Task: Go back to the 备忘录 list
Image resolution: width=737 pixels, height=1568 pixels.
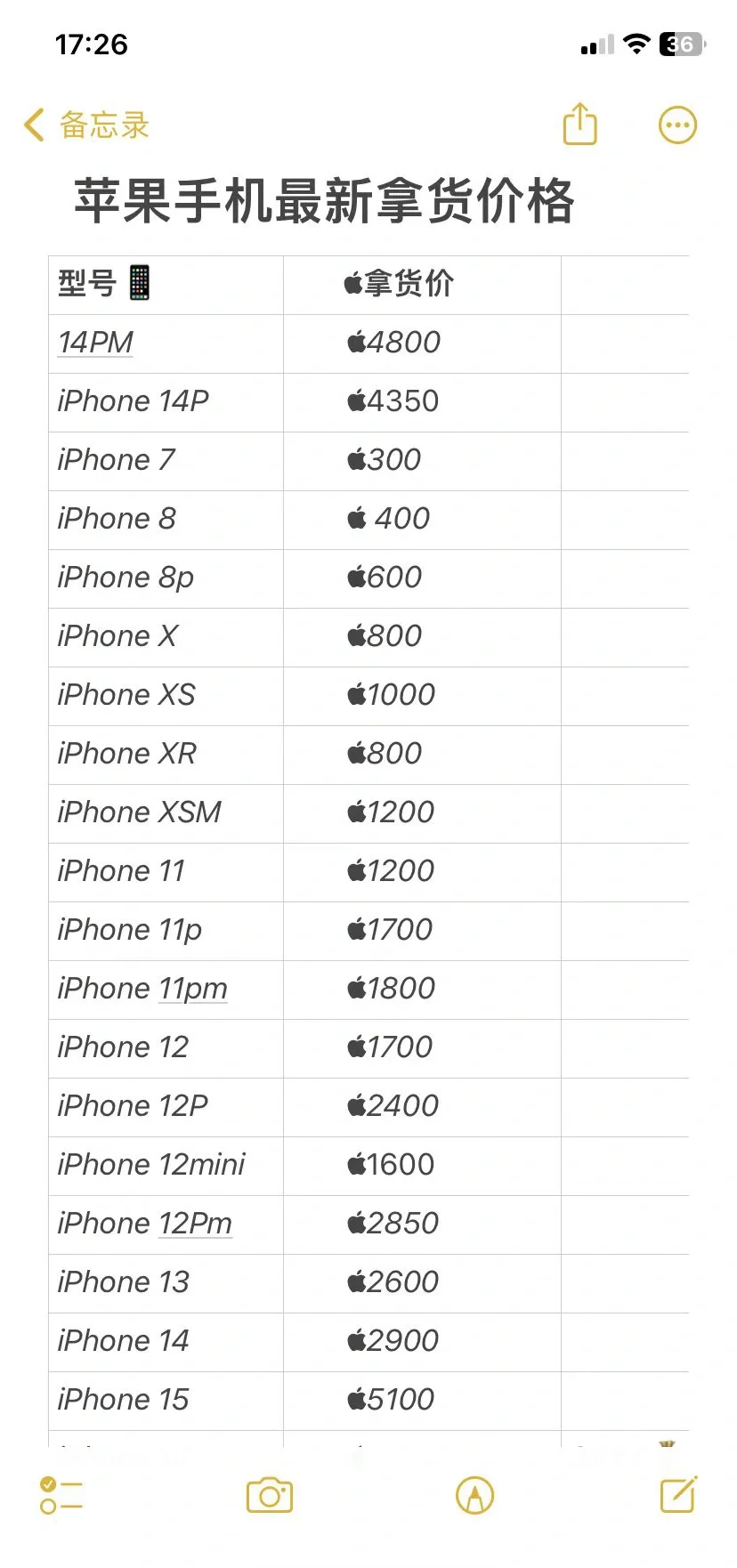Action: (86, 125)
